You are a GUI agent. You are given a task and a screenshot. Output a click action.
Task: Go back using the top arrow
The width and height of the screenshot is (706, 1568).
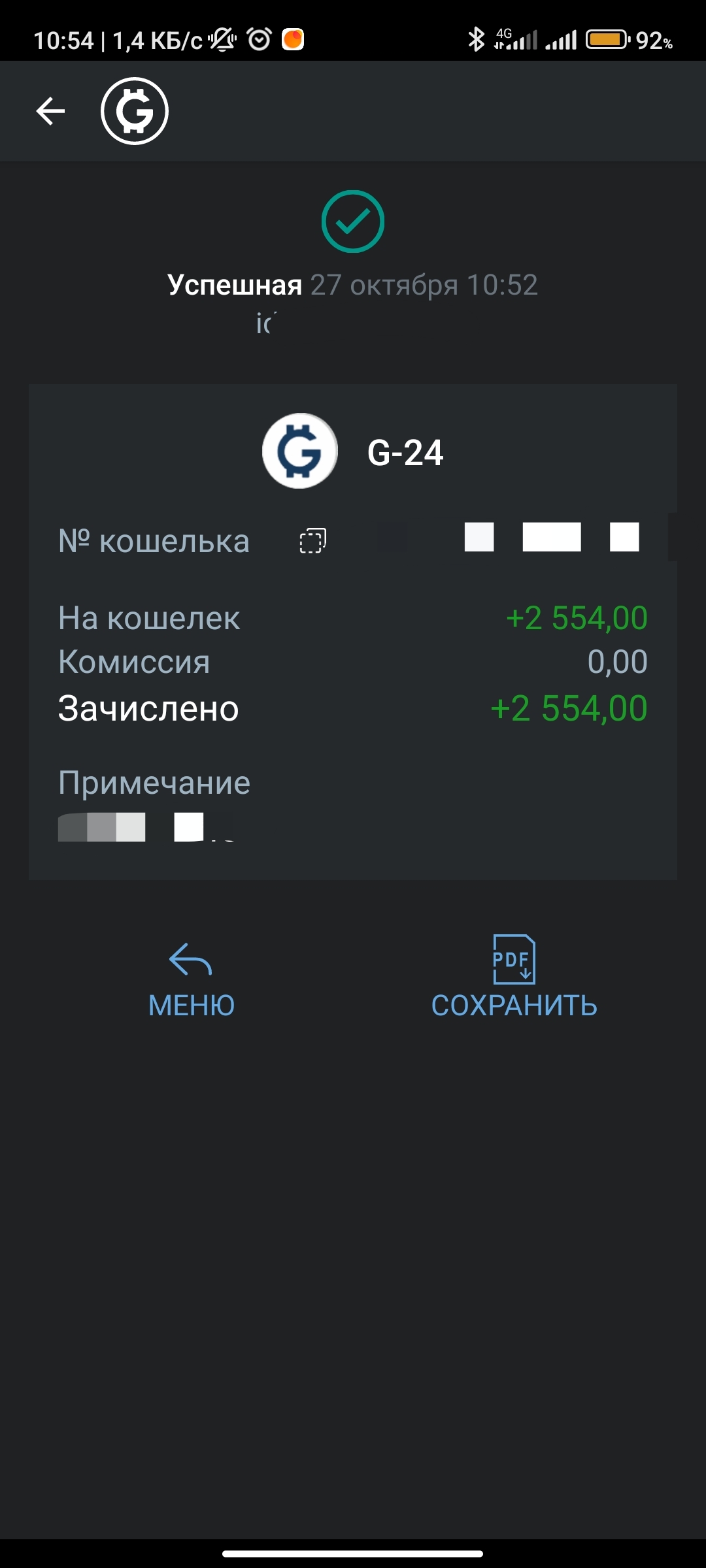click(50, 110)
